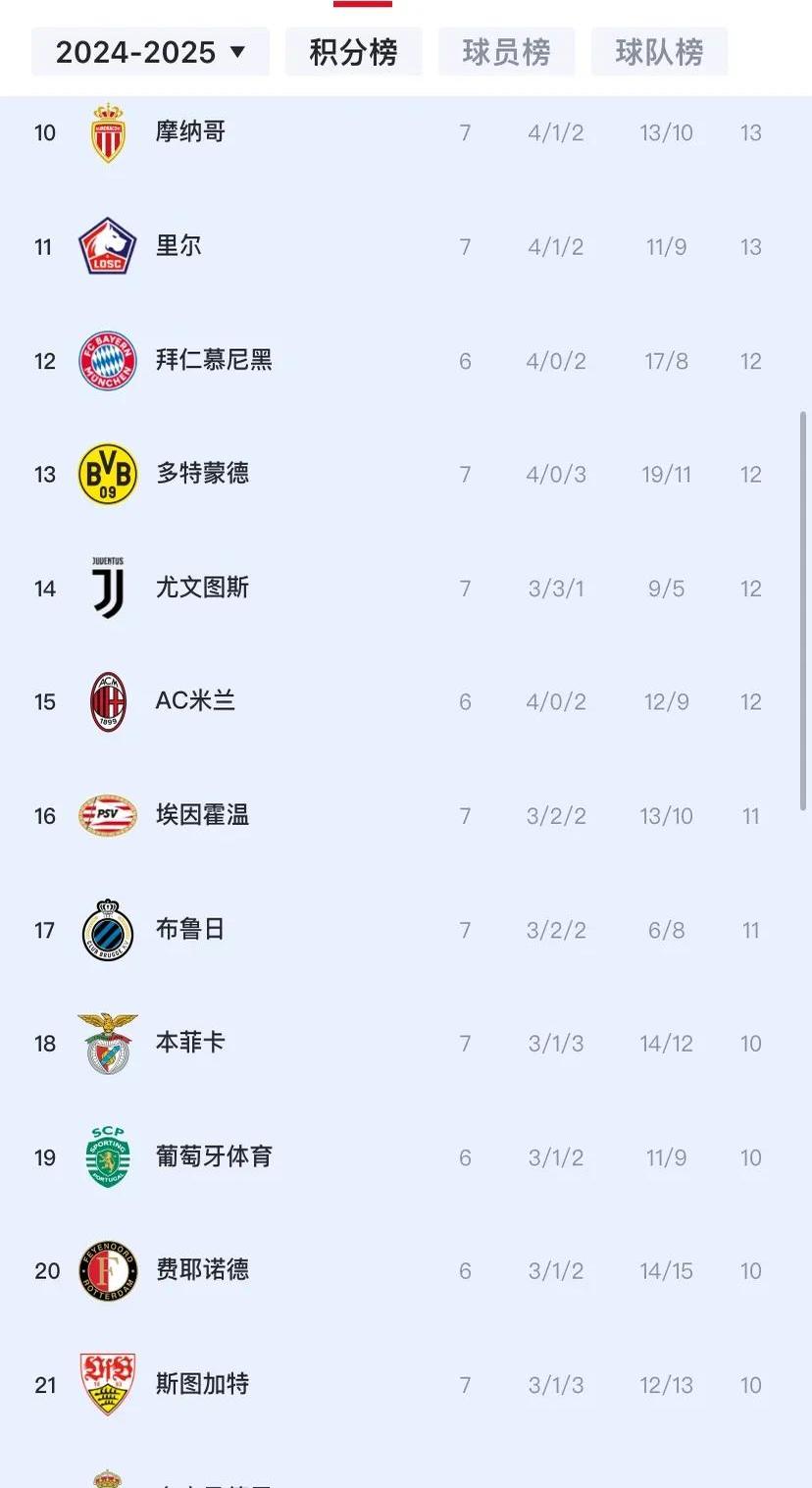
Task: Click the AC Milan team logo
Action: coord(108,701)
